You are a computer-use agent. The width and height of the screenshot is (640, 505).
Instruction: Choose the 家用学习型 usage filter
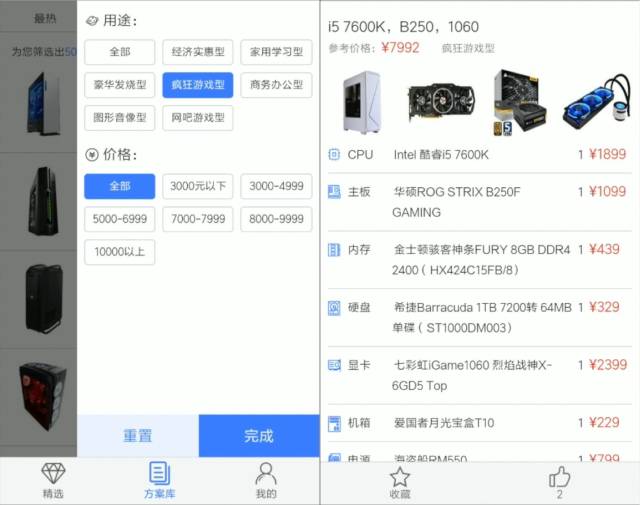276,52
